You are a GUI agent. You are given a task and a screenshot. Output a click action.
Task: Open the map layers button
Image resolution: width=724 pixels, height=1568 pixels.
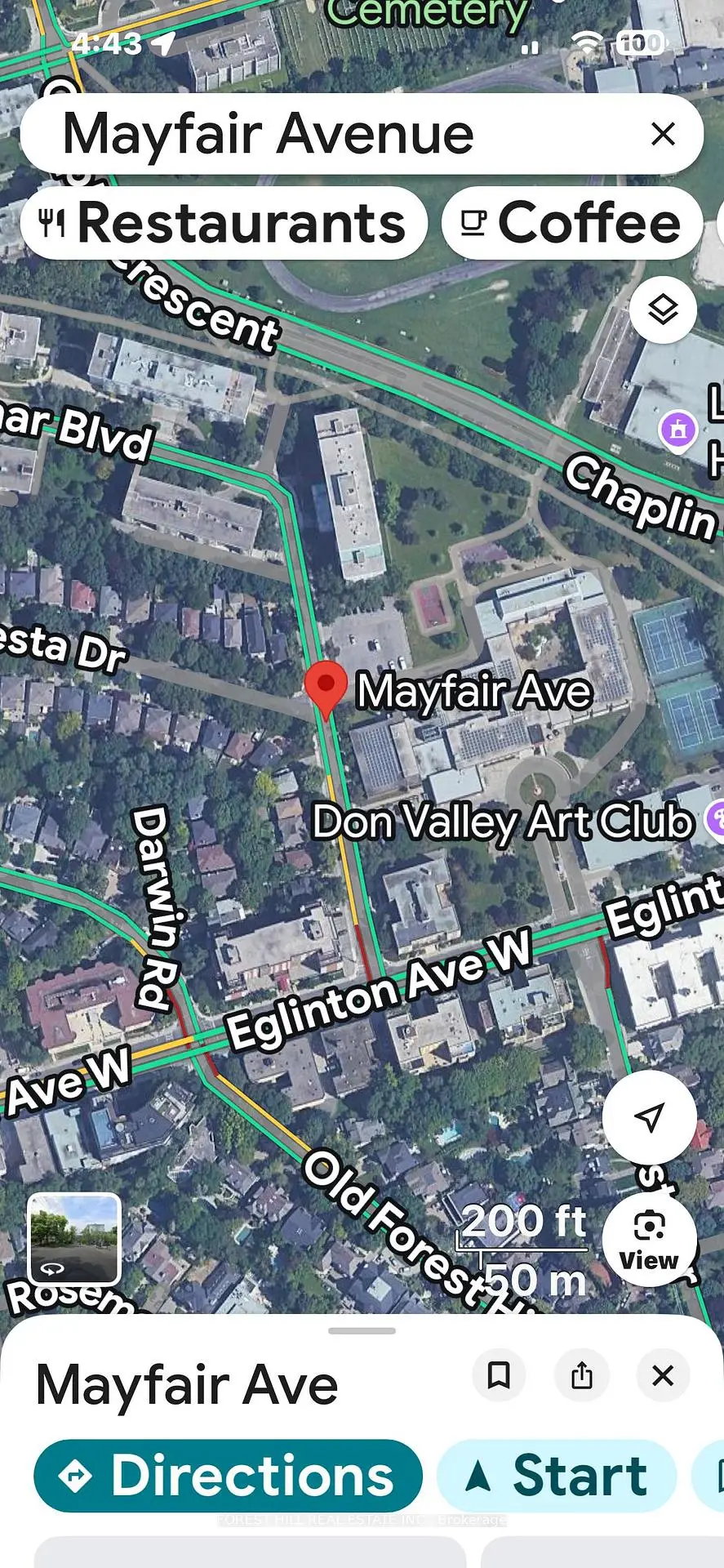663,310
